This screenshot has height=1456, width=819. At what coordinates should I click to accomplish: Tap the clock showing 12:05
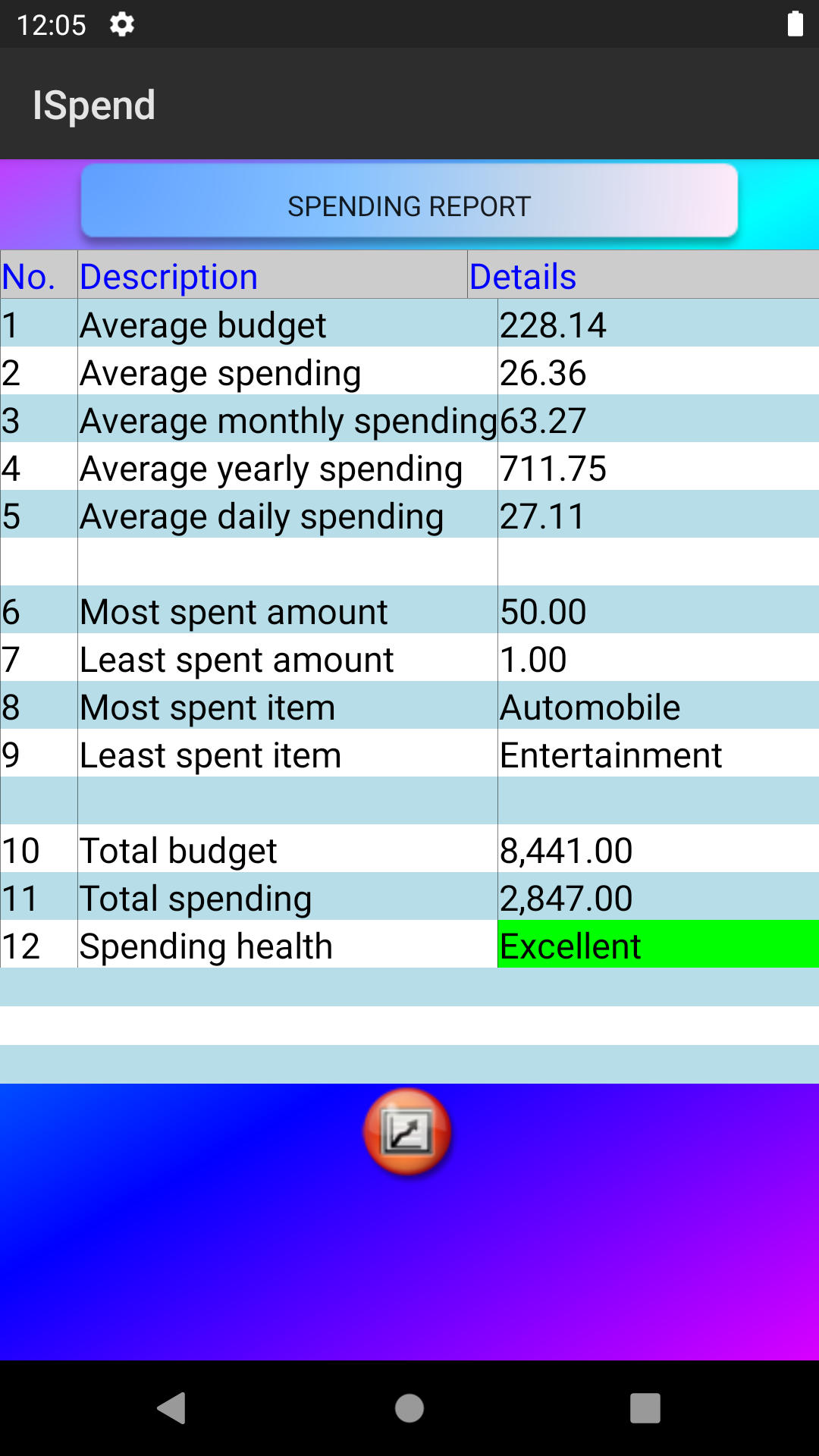click(51, 25)
